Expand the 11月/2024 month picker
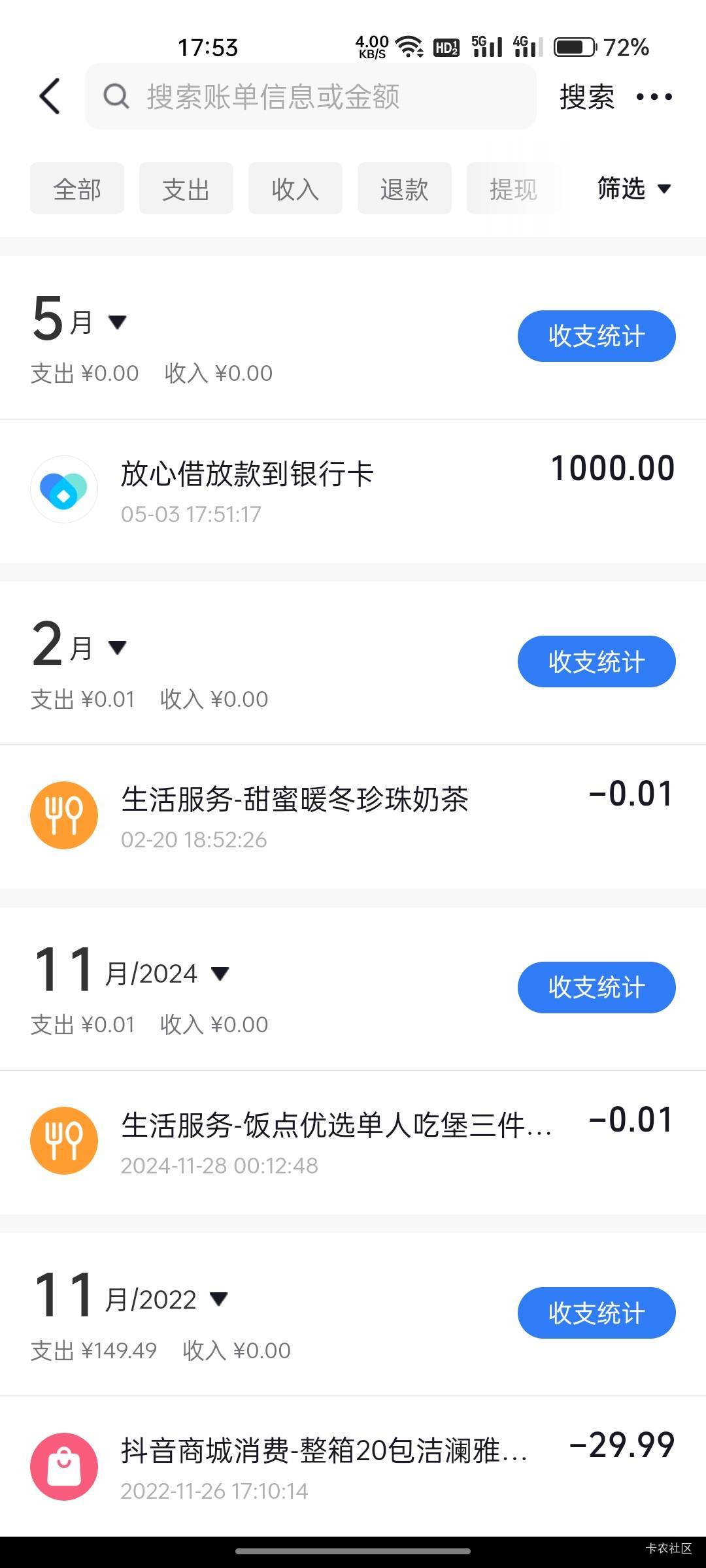This screenshot has width=706, height=1568. (131, 972)
